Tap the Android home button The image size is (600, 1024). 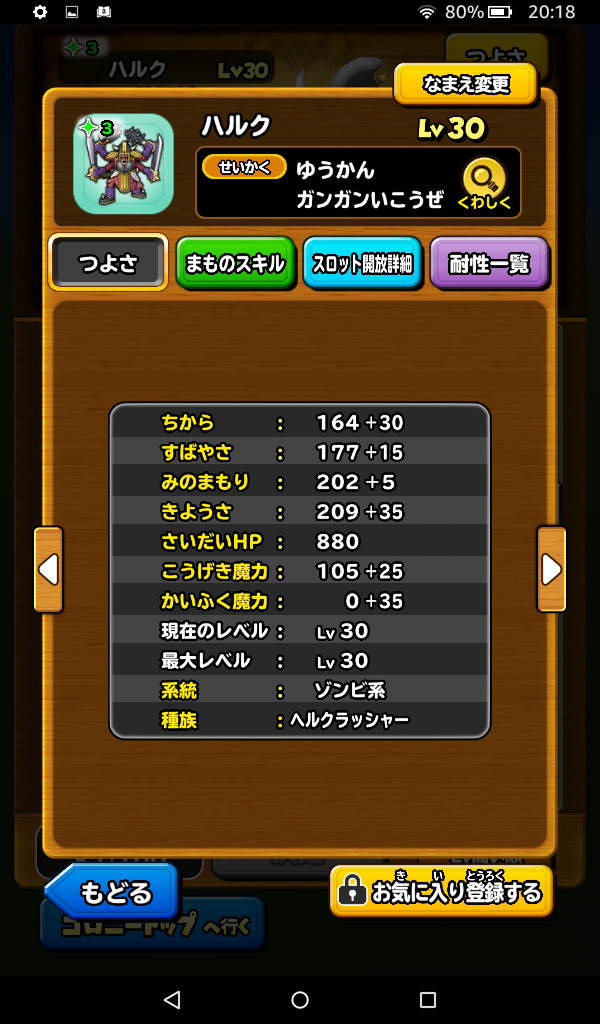300,1000
